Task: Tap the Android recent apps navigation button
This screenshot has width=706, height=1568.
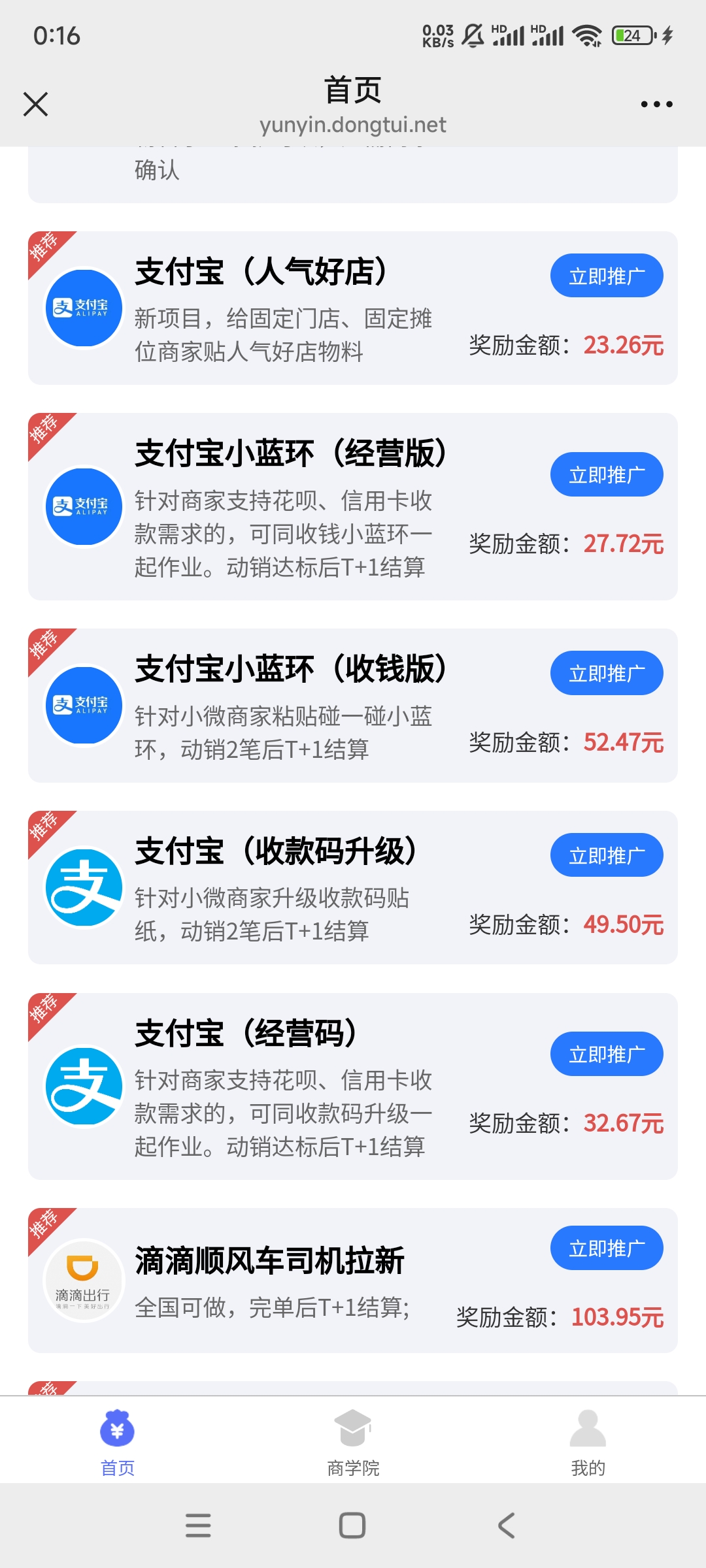Action: [197, 1526]
